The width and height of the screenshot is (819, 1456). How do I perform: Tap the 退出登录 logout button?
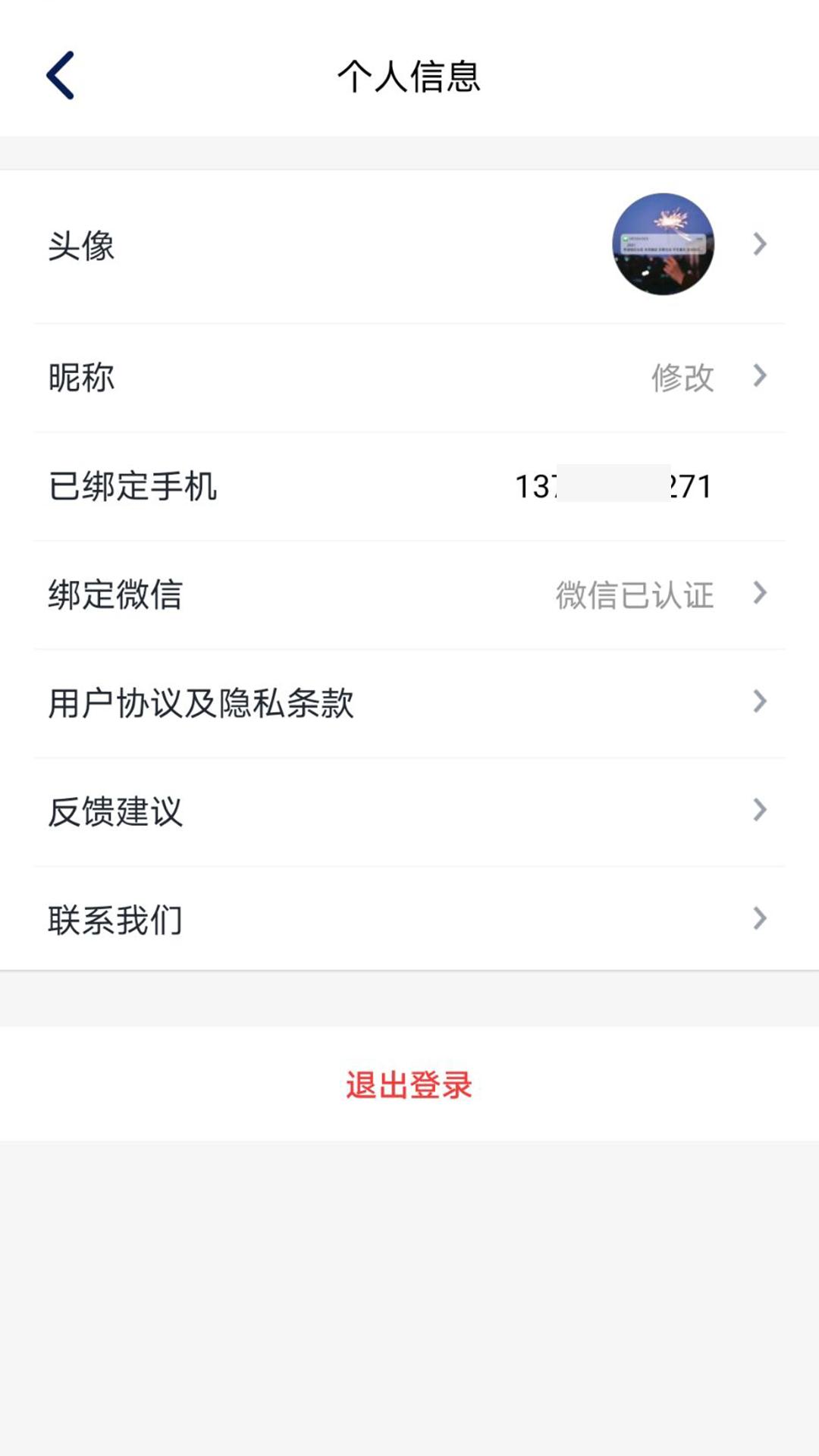409,1084
